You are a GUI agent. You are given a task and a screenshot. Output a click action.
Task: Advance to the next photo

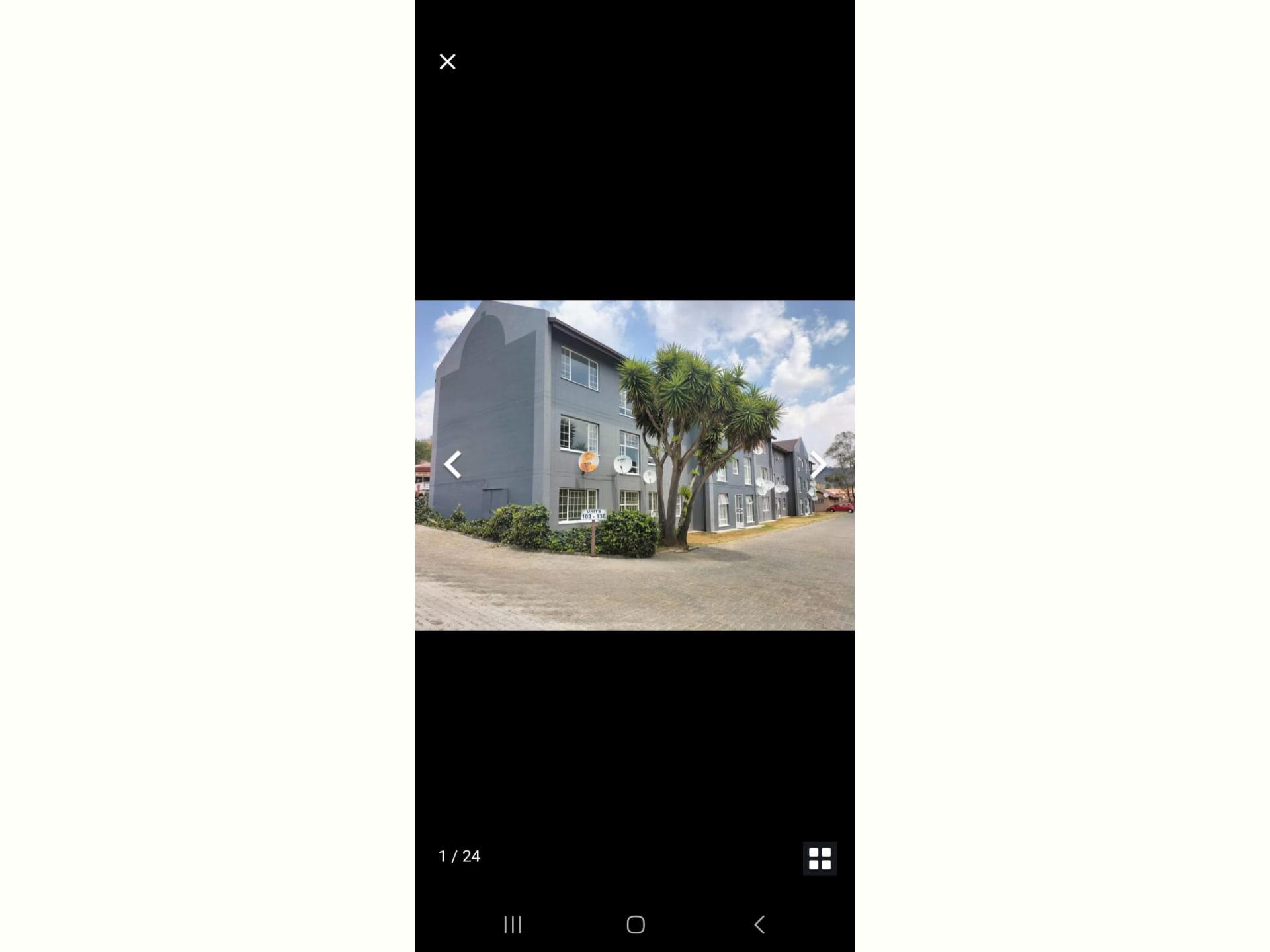[x=818, y=465]
